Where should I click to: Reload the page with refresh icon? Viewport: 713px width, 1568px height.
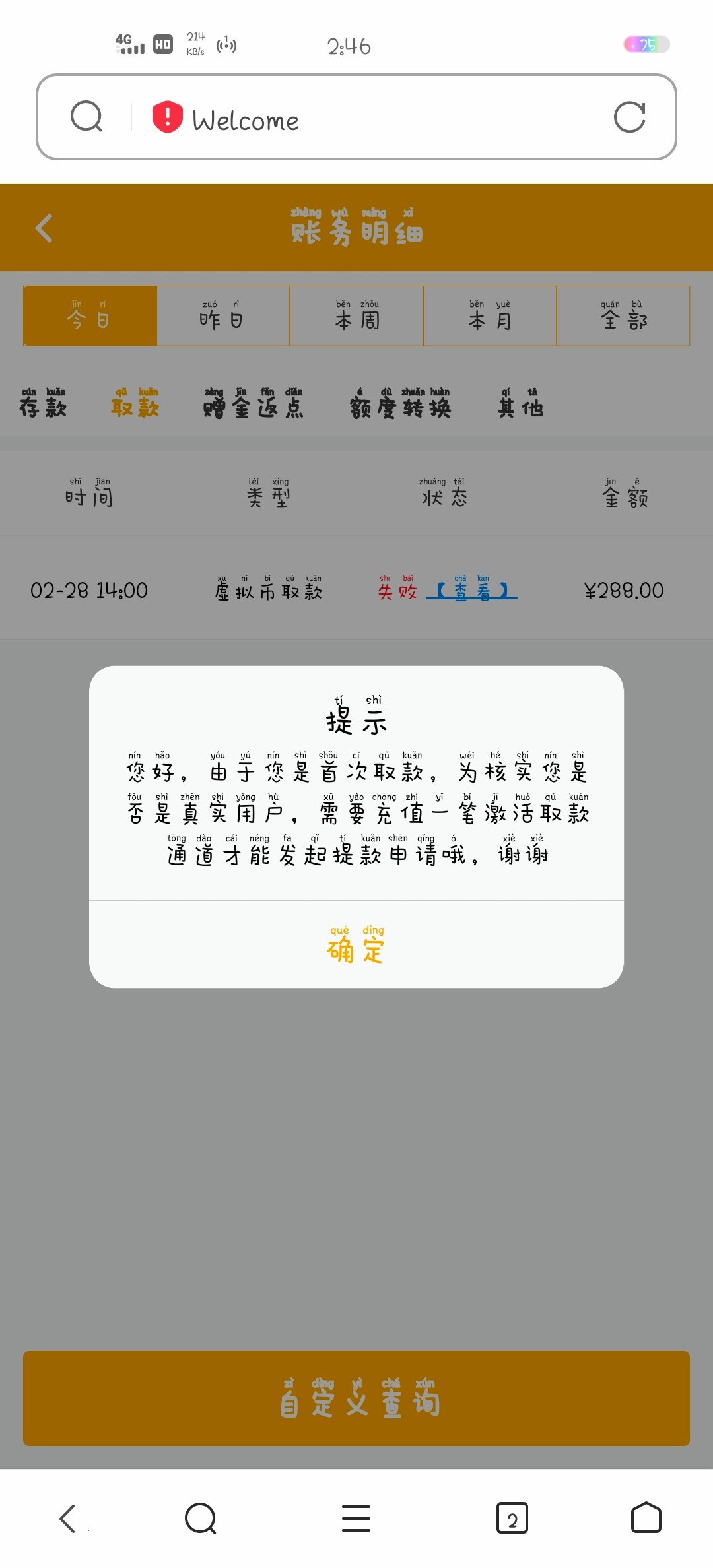click(x=629, y=117)
